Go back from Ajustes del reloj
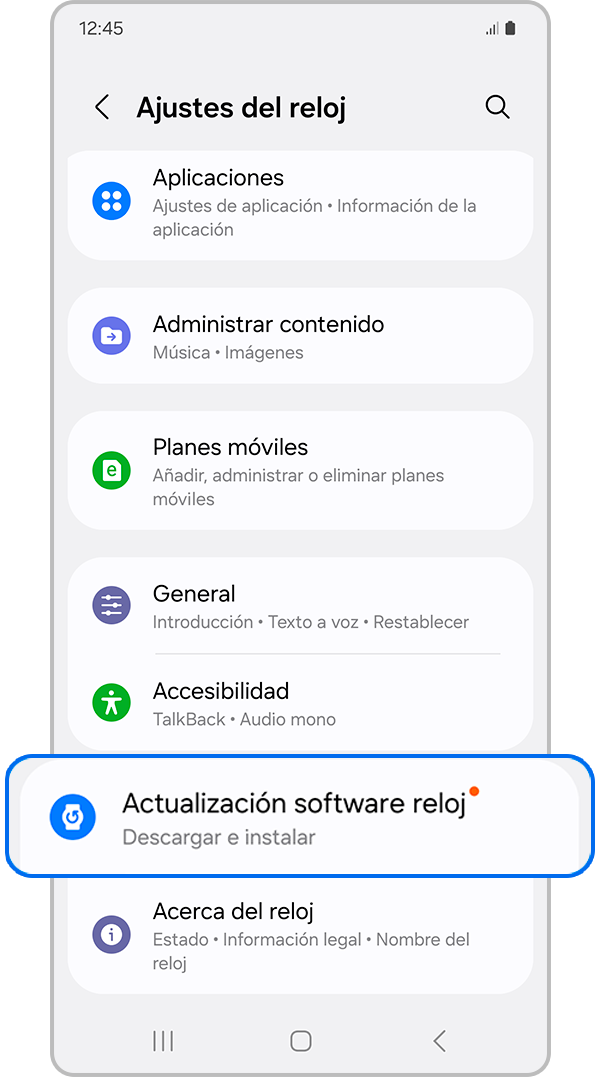The height and width of the screenshot is (1077, 600). [x=102, y=108]
